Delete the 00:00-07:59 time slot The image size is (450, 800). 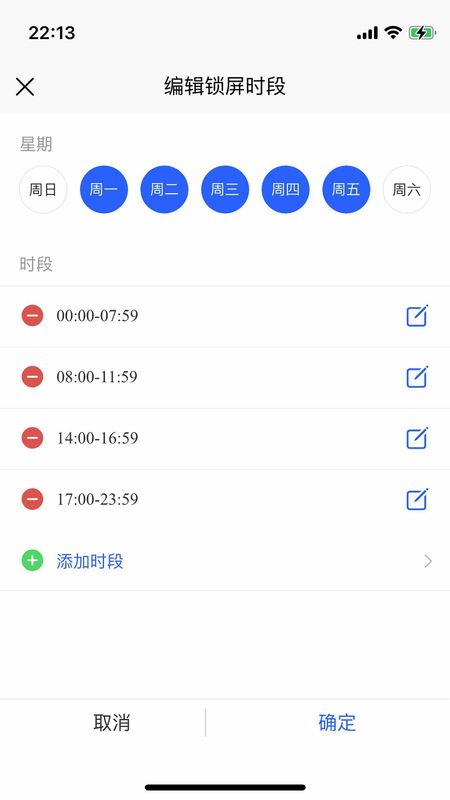32,316
